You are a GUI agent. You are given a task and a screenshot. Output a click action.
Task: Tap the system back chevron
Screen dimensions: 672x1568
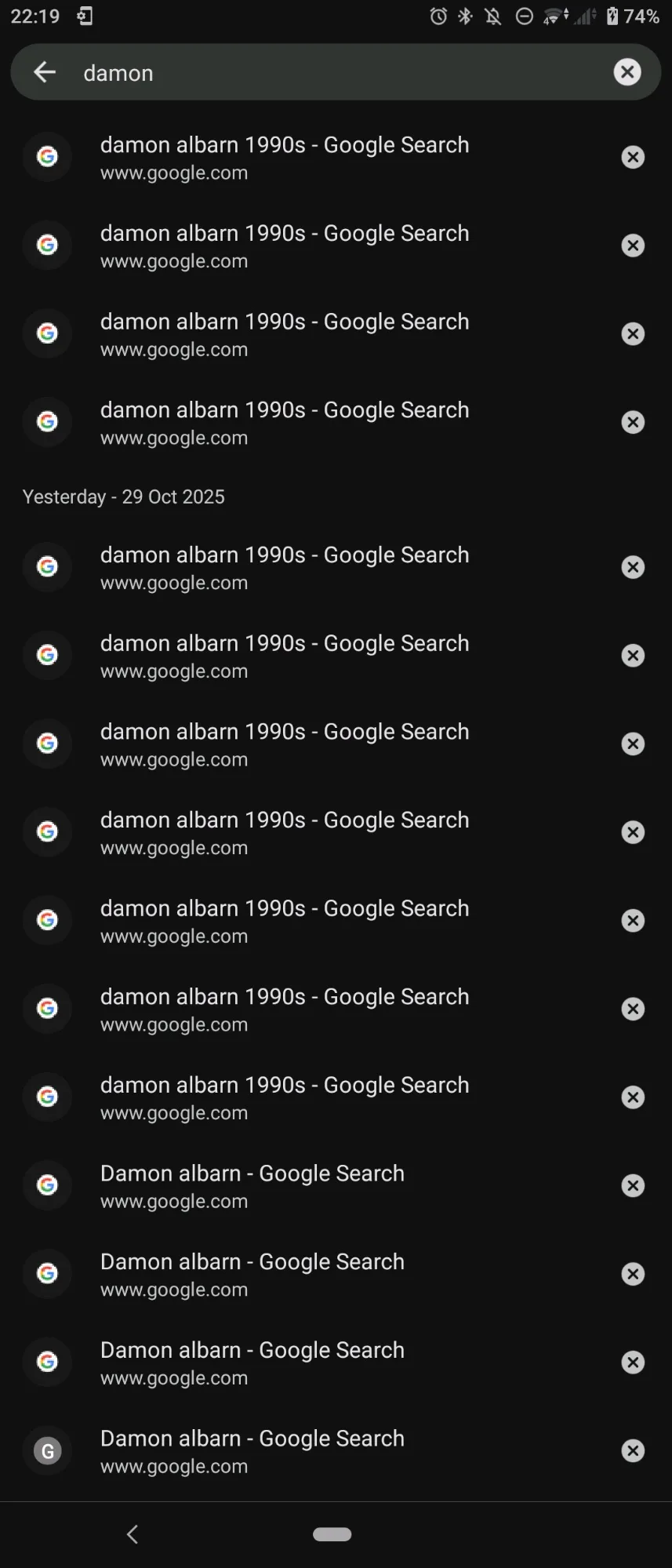pyautogui.click(x=133, y=1534)
